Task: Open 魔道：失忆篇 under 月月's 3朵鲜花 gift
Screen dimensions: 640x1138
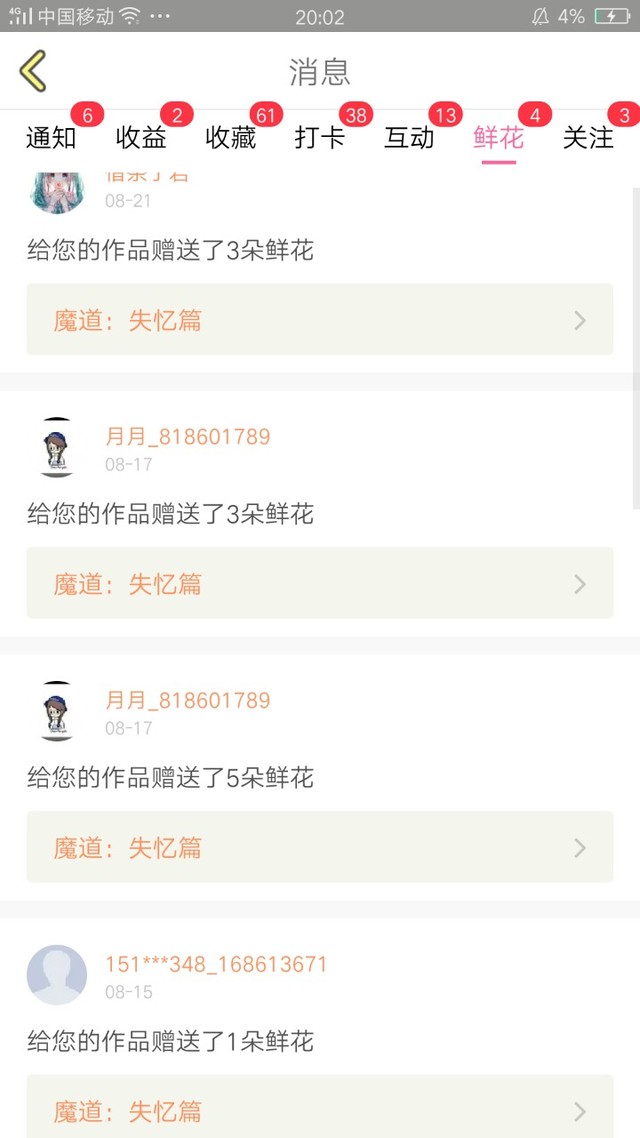Action: 319,583
